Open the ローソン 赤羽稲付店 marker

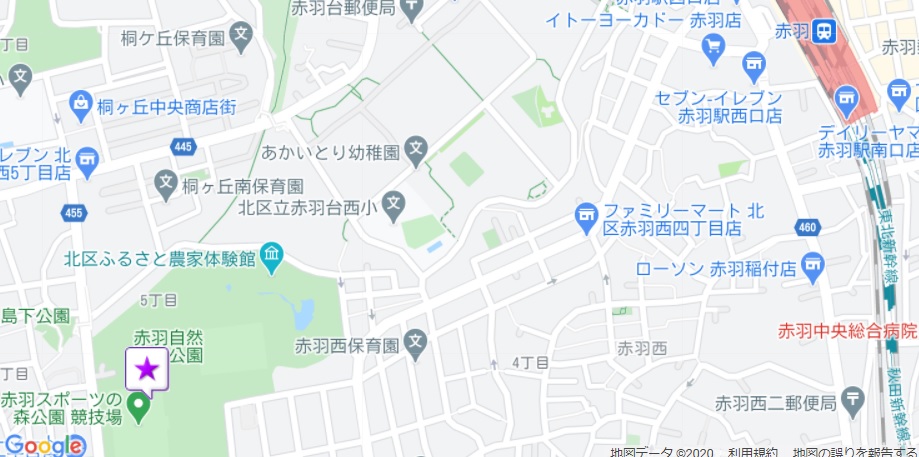point(813,267)
